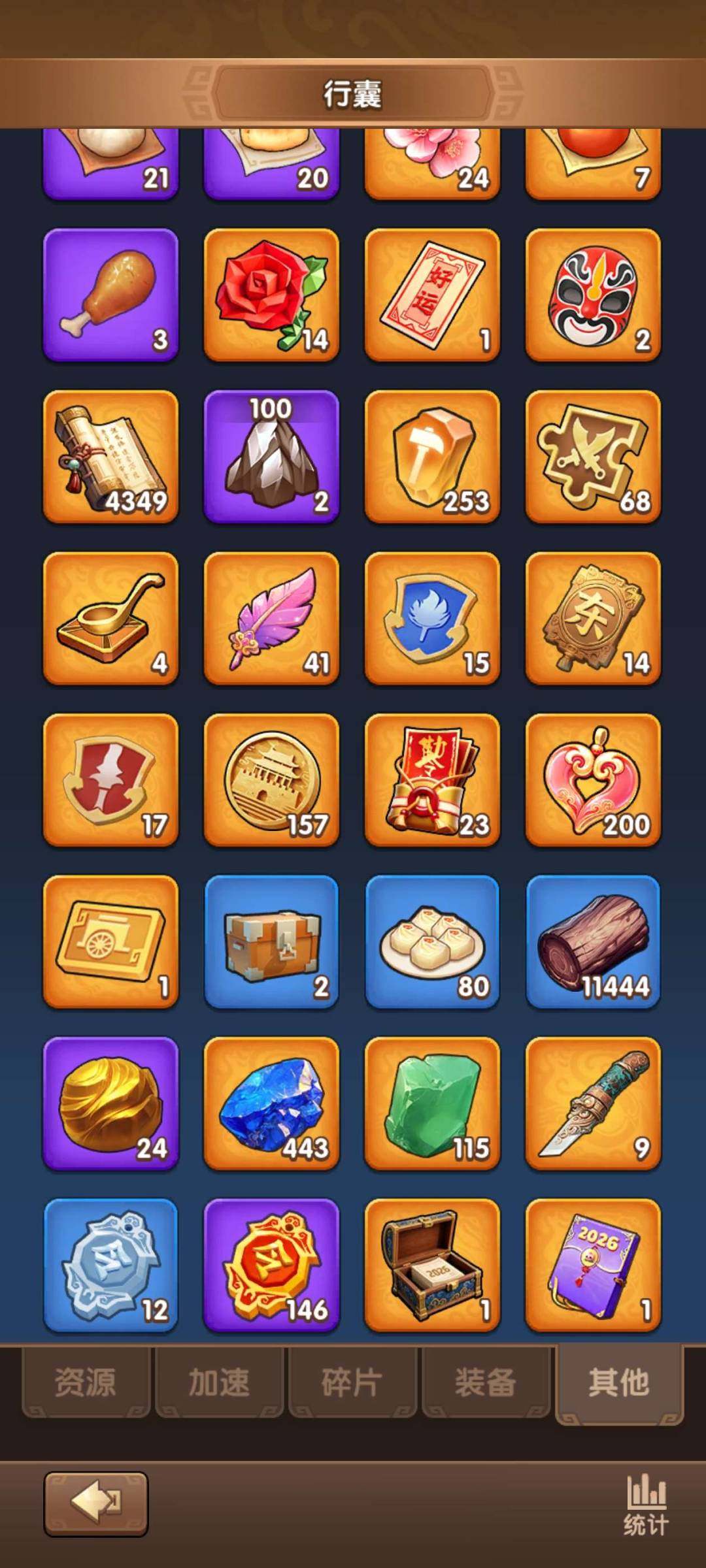This screenshot has width=706, height=1568.
Task: Select the red rose item with 14
Action: tap(271, 295)
